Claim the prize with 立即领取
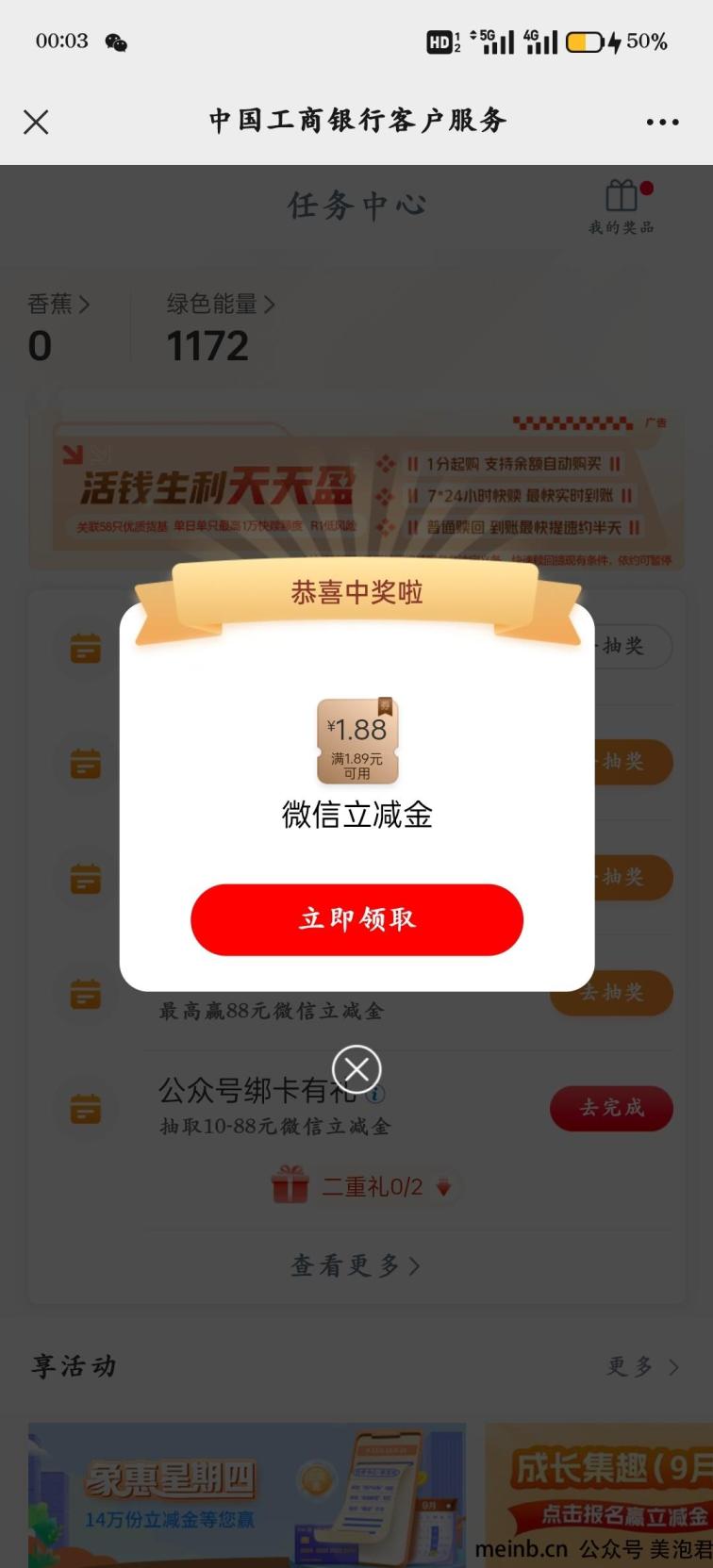713x1568 pixels. point(356,919)
